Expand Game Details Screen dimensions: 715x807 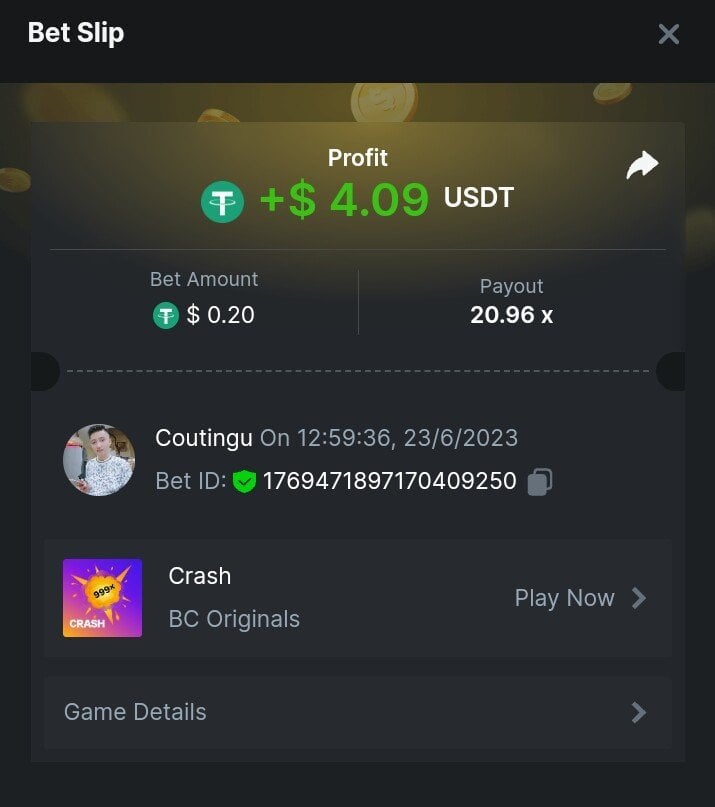(357, 712)
